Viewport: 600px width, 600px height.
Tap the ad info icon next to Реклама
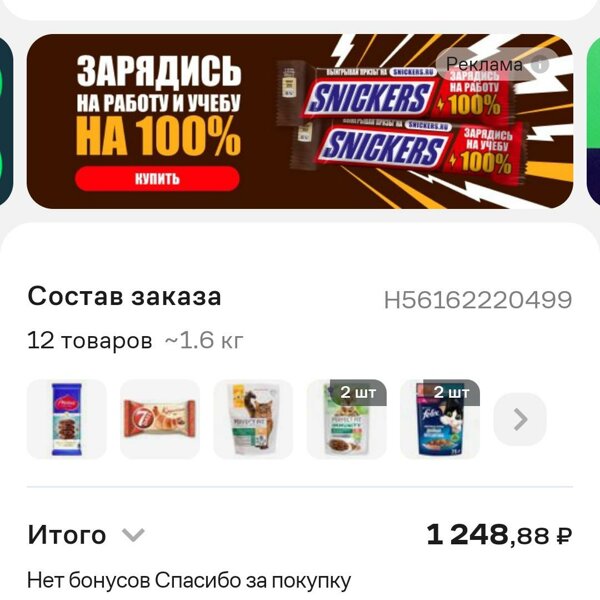pyautogui.click(x=540, y=64)
